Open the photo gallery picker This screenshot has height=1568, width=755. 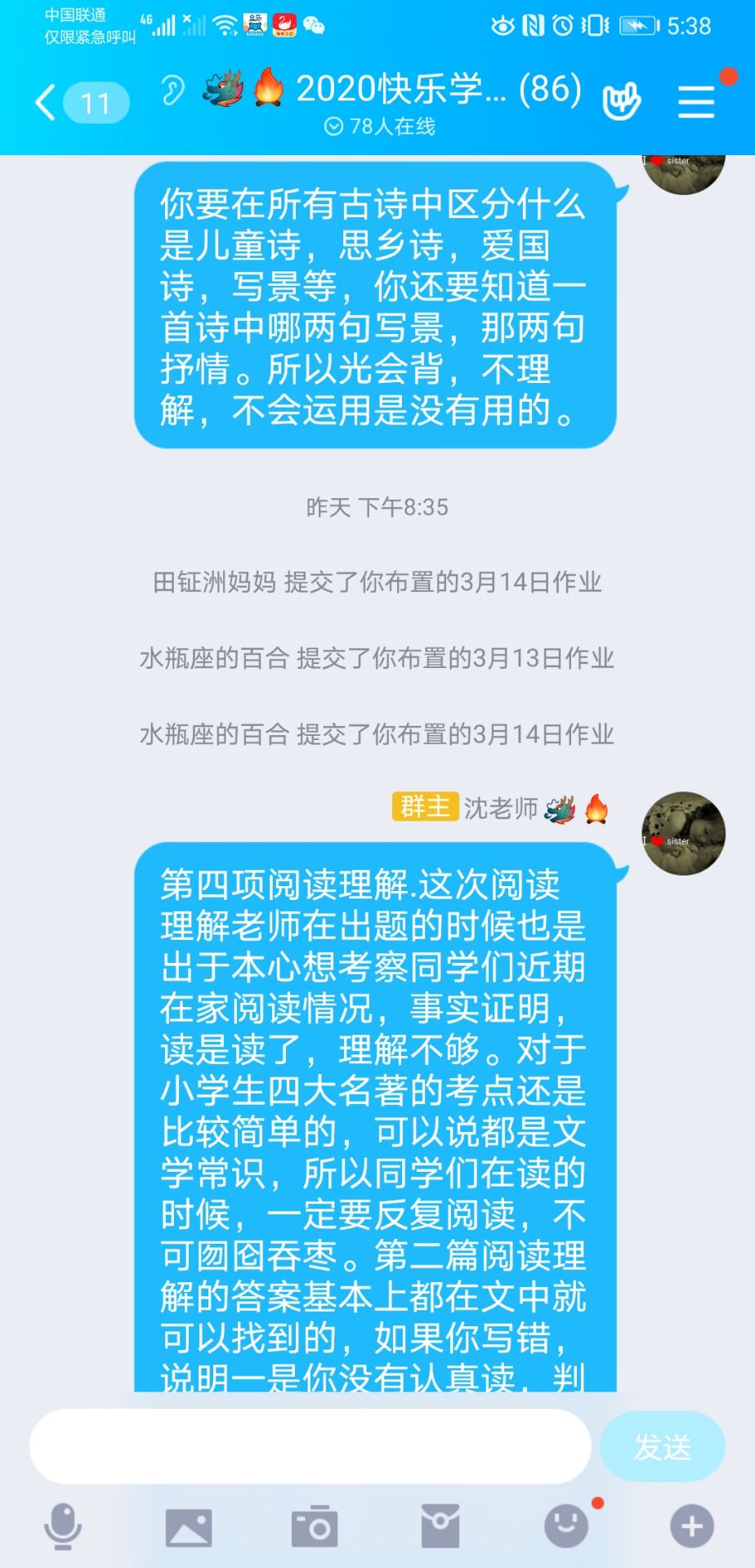click(x=189, y=1526)
